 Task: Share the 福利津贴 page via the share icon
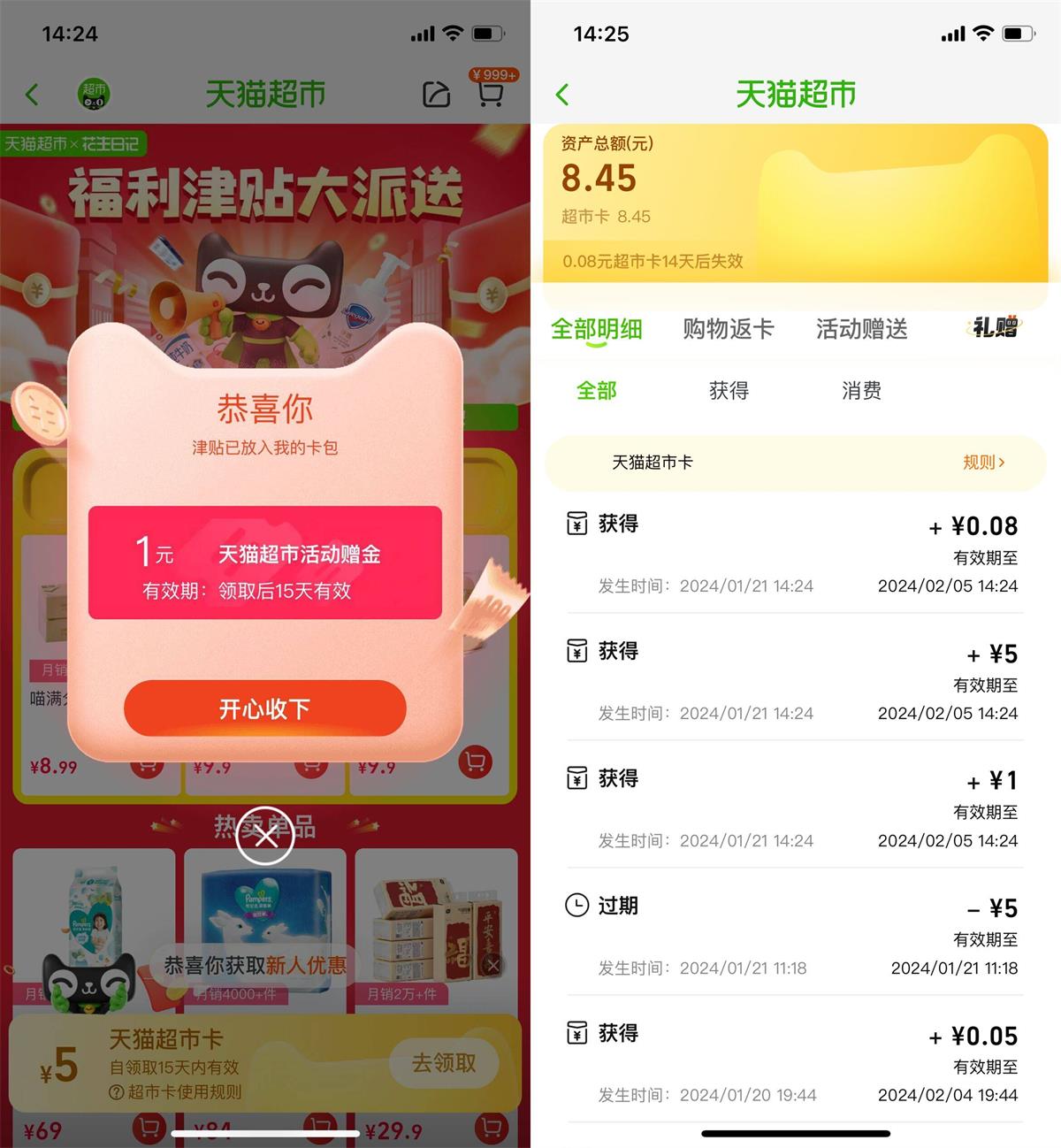coord(436,94)
